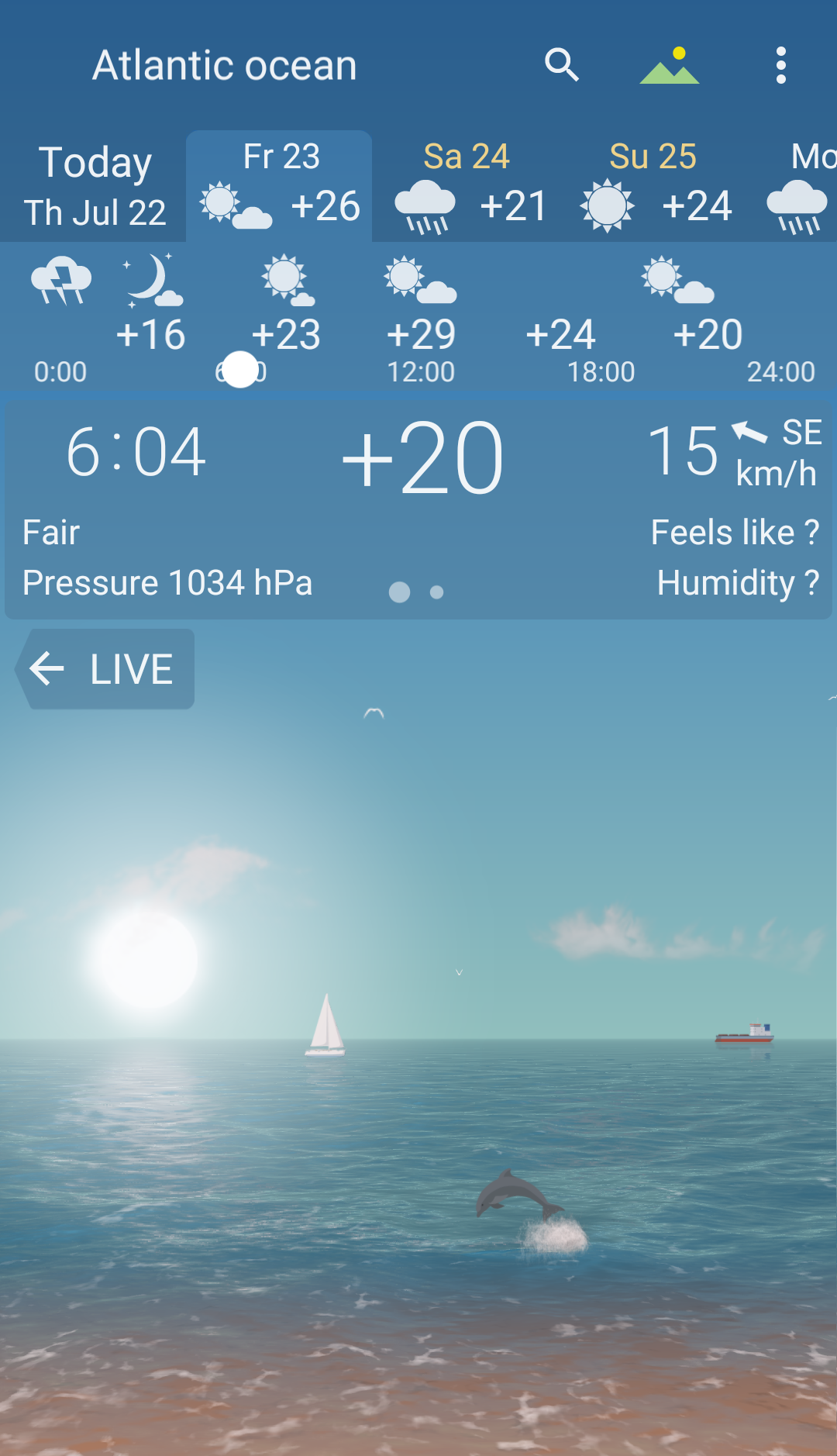Image resolution: width=837 pixels, height=1456 pixels.
Task: Tap the current weather details panel
Action: 418,509
